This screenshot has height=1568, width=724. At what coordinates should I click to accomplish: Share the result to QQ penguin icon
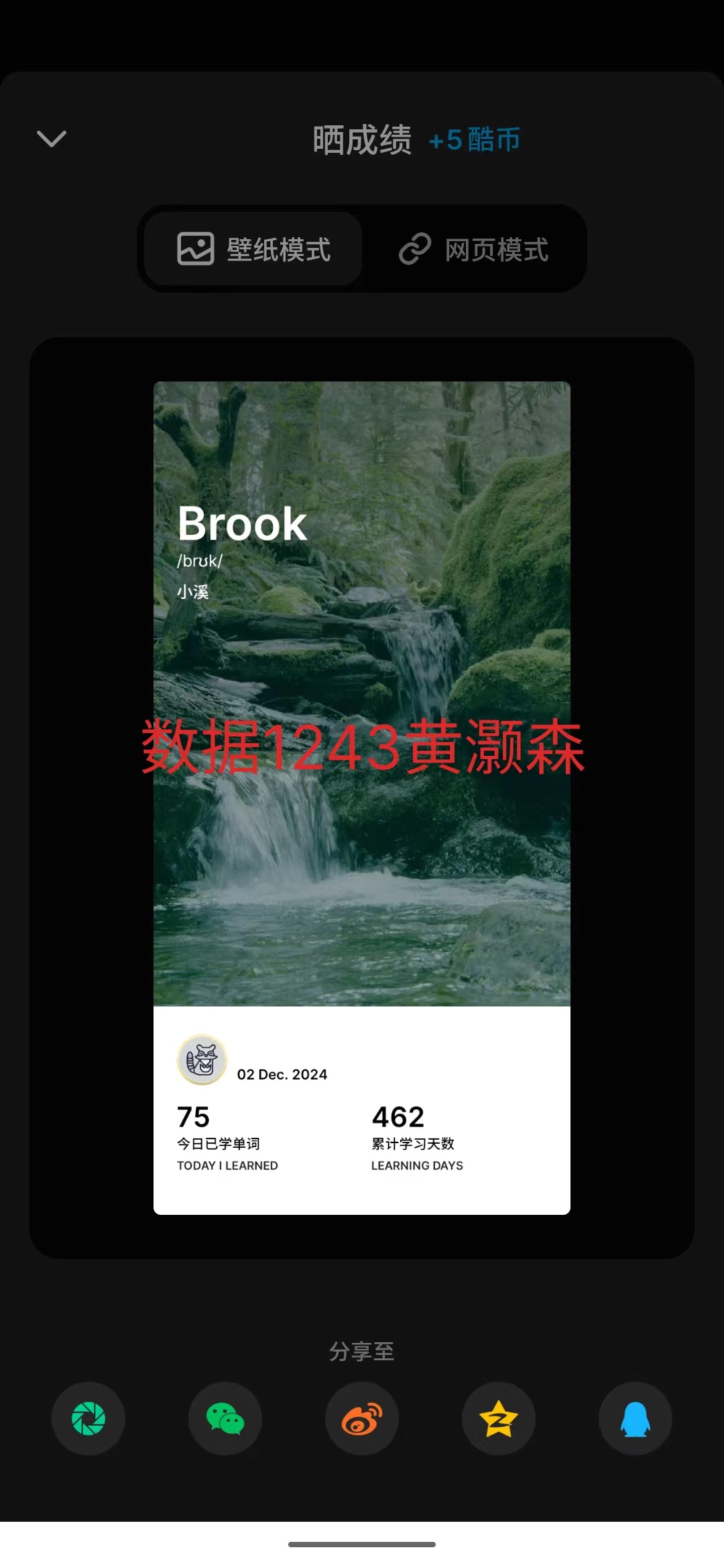[636, 1419]
